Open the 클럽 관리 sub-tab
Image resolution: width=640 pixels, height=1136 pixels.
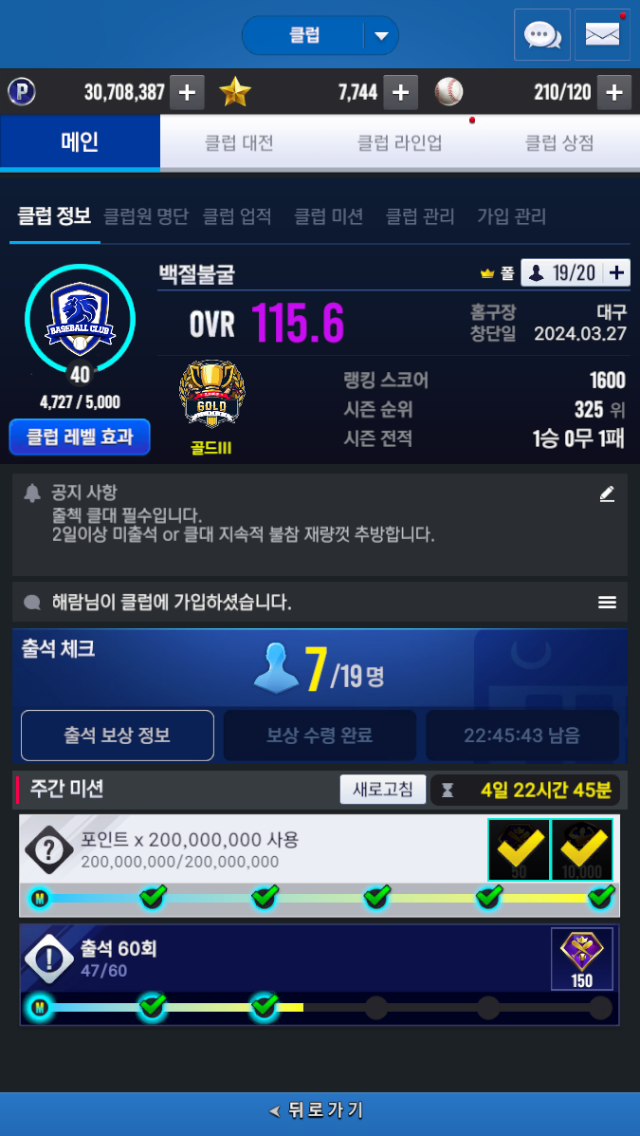pyautogui.click(x=420, y=216)
